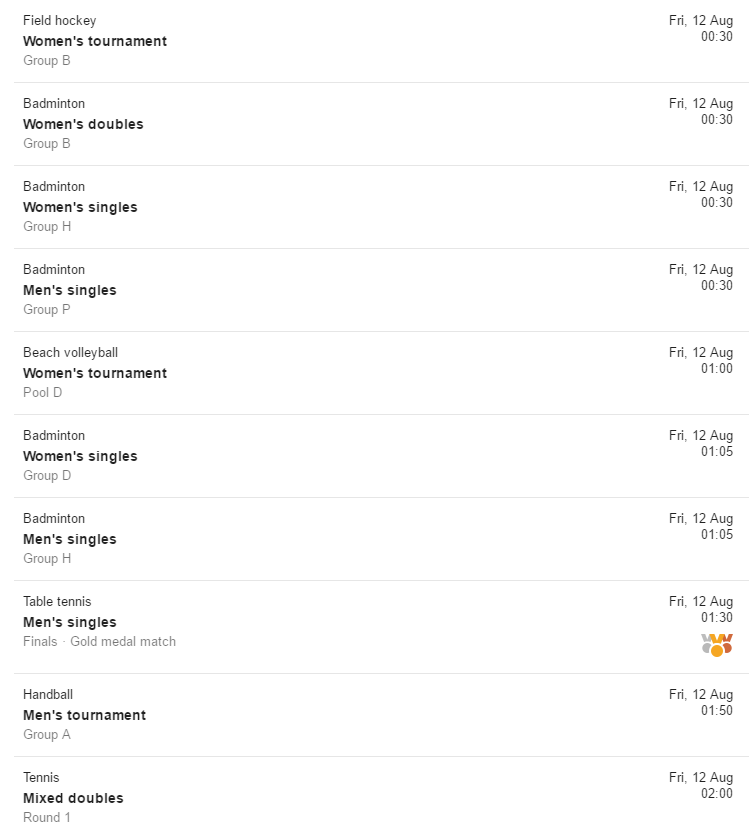Open the Field hockey Women's tournament Group B event

[x=95, y=41]
